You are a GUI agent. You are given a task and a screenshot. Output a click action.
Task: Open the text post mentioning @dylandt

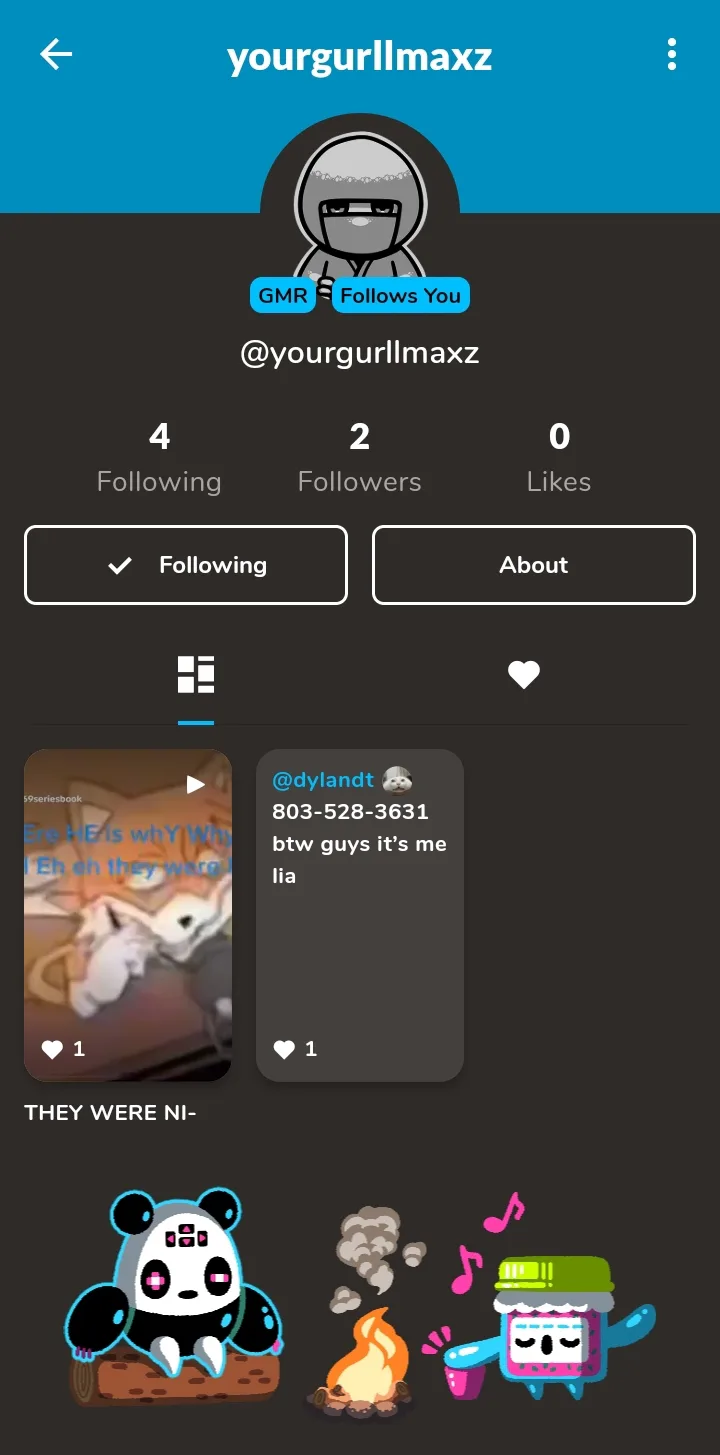pyautogui.click(x=360, y=915)
